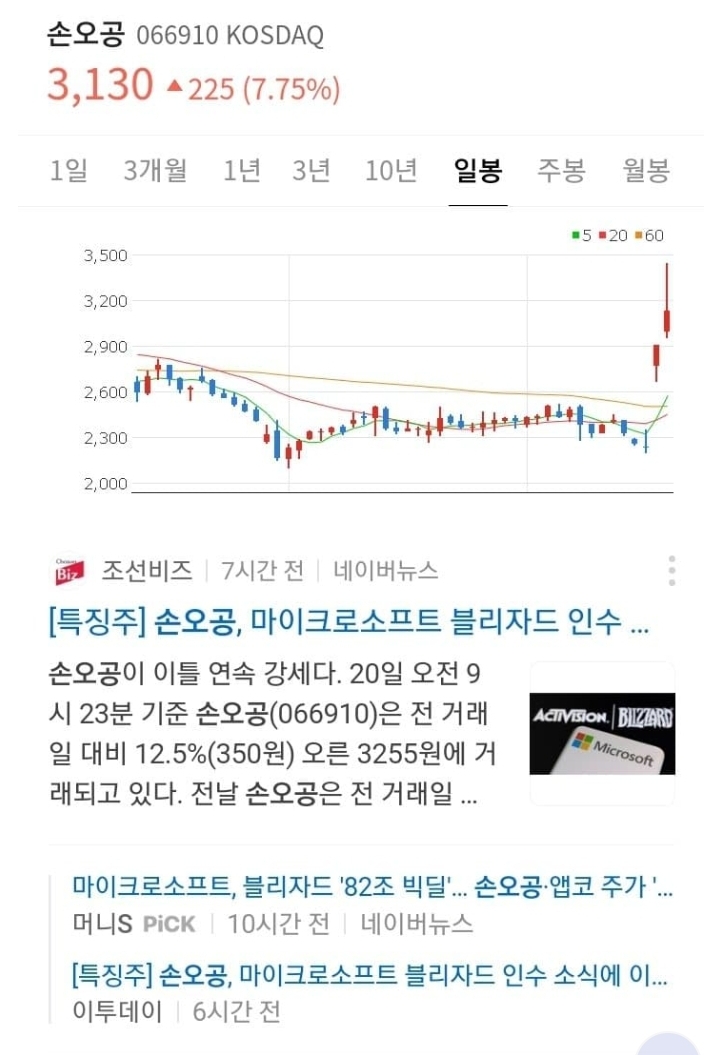Open the 네이버뉴스 link beside 조선비즈

click(385, 571)
